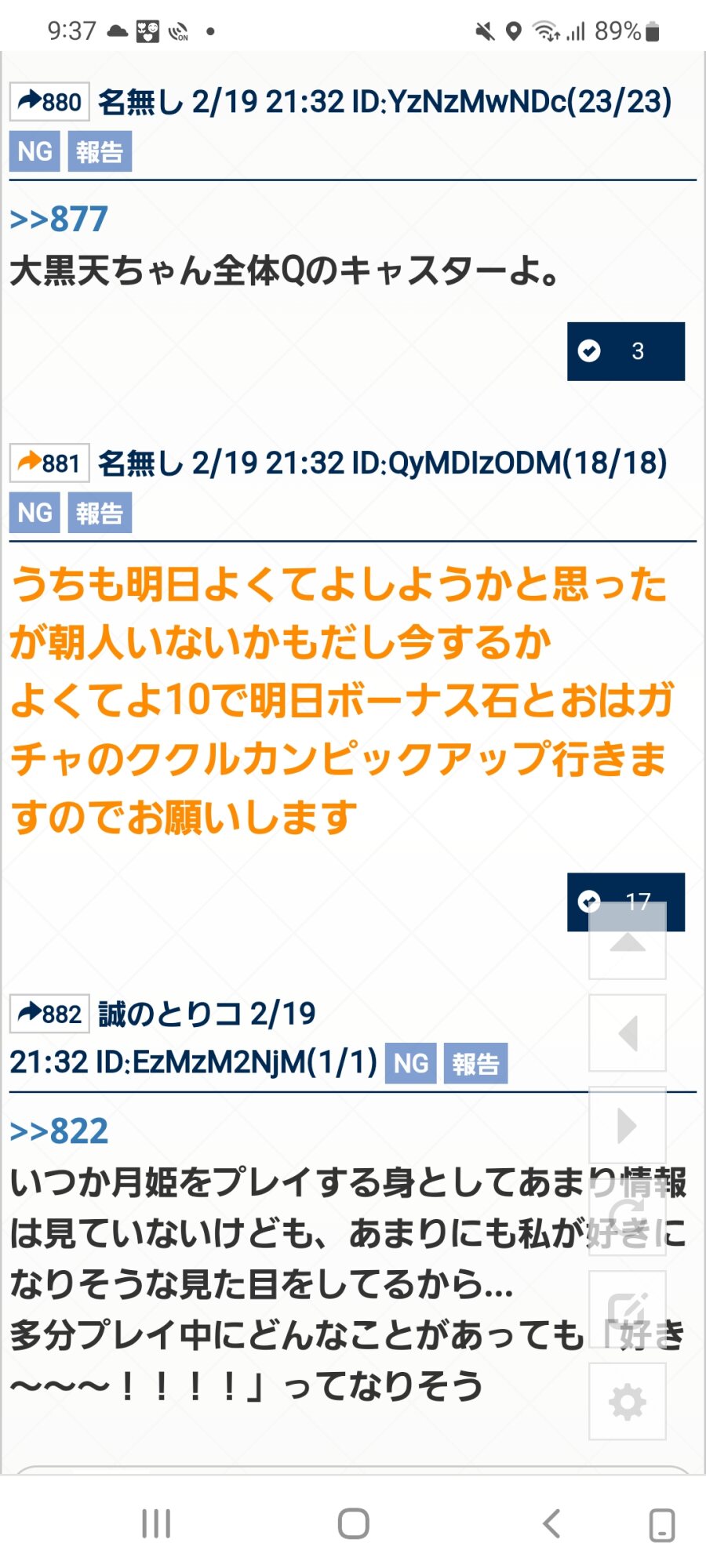Go back using system navigation bar
This screenshot has width=706, height=1568.
click(551, 1524)
